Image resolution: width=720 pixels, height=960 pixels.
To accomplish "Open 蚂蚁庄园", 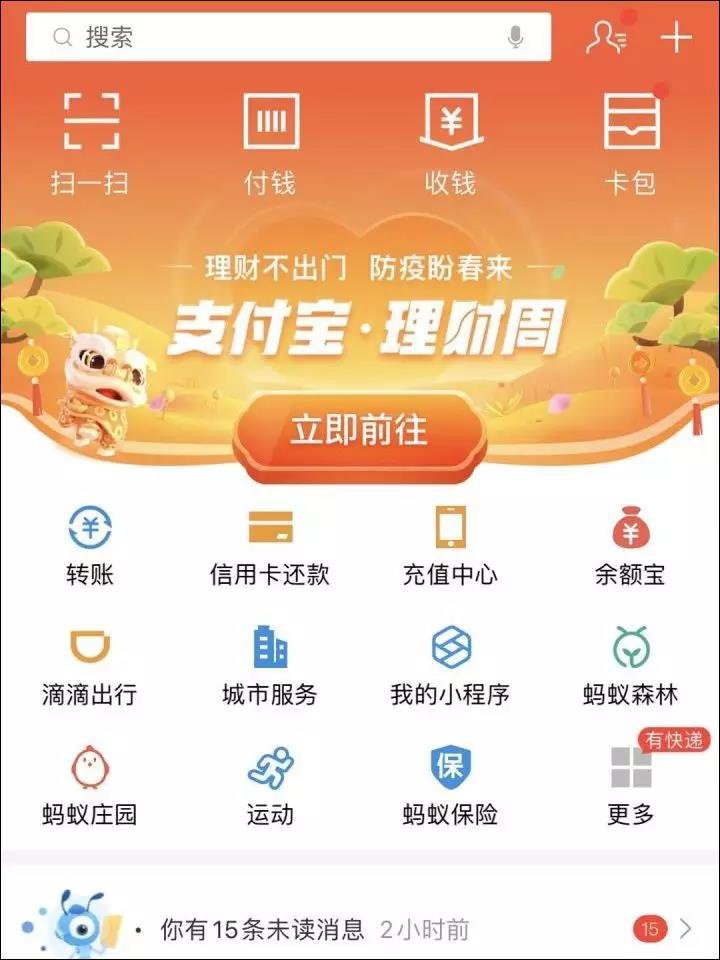I will tap(90, 785).
